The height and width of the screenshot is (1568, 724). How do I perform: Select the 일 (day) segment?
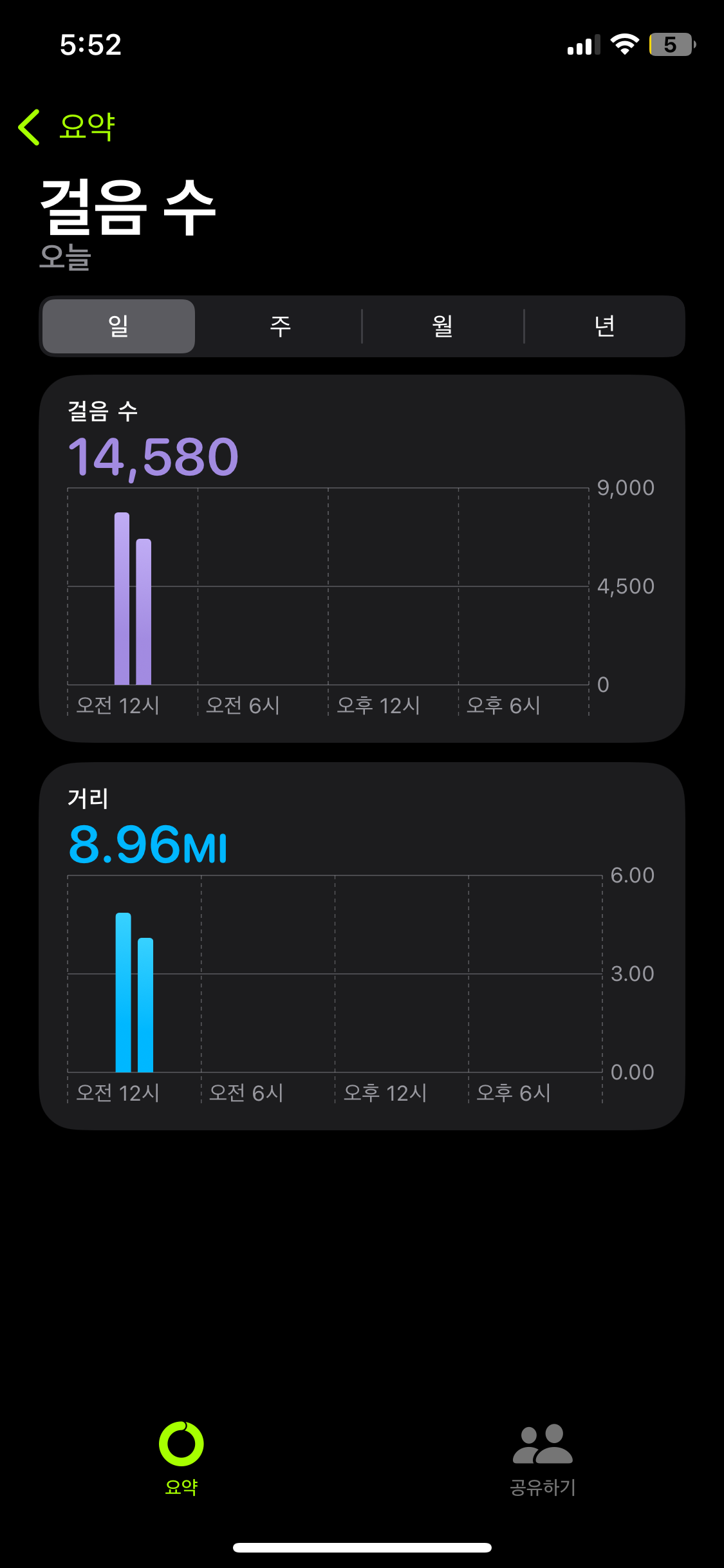(119, 326)
